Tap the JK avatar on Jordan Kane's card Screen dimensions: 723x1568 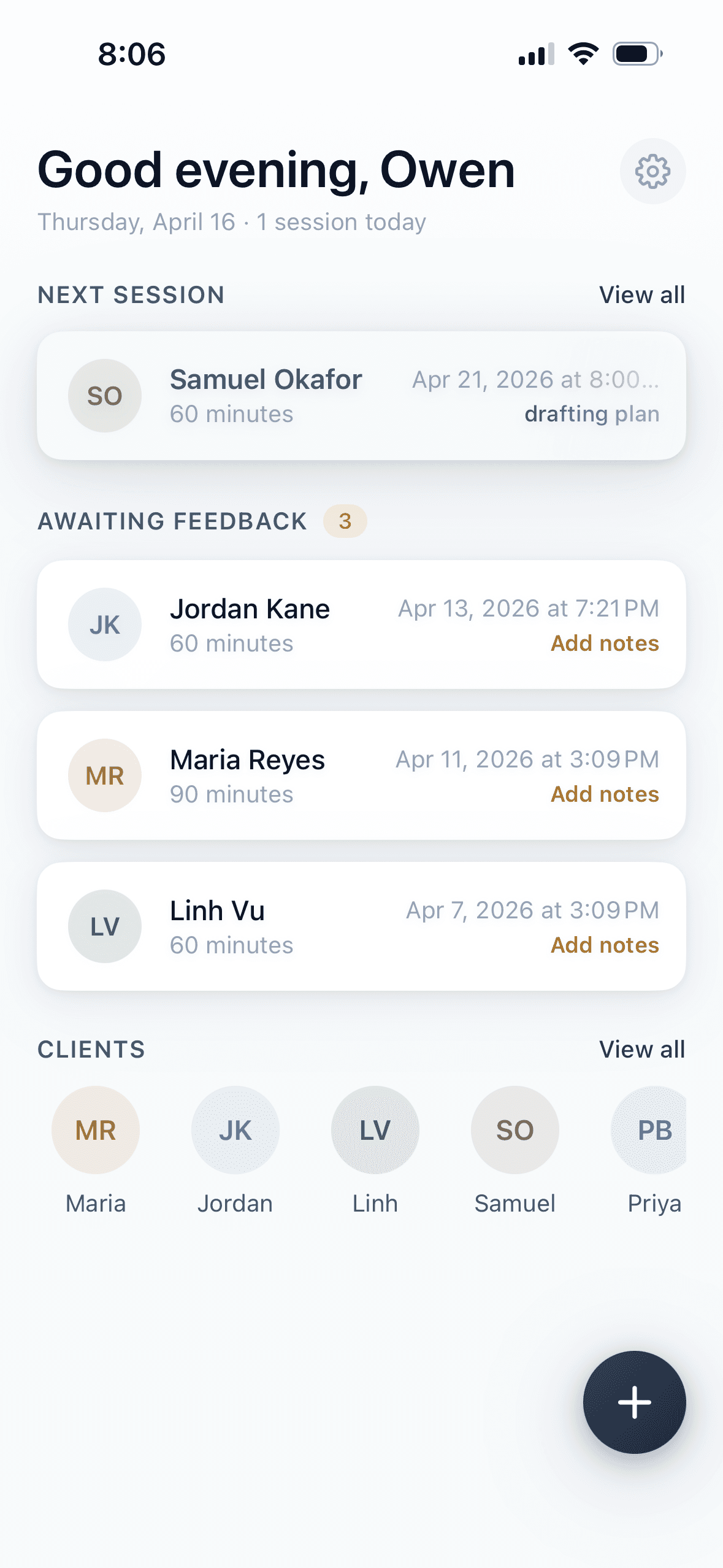[x=104, y=624]
